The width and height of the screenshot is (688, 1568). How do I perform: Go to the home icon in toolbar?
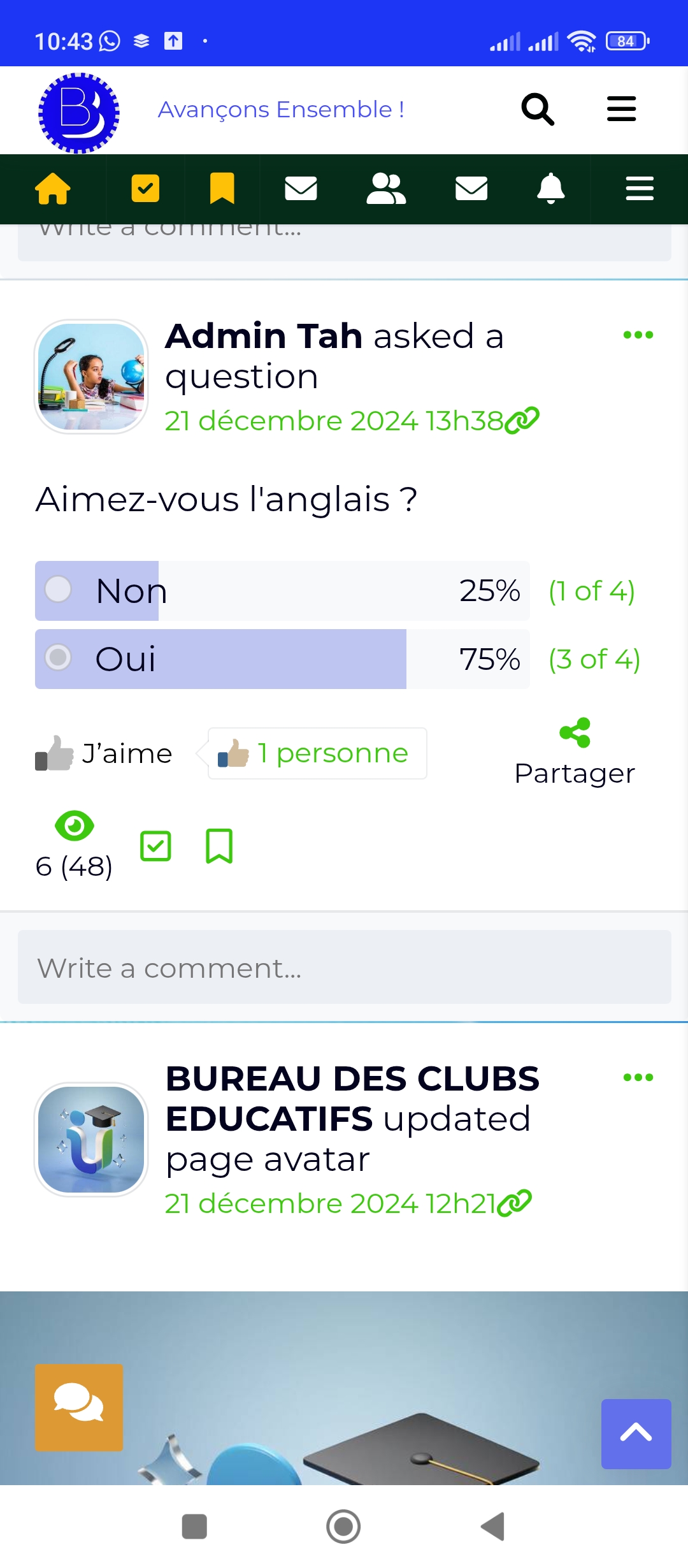point(53,189)
